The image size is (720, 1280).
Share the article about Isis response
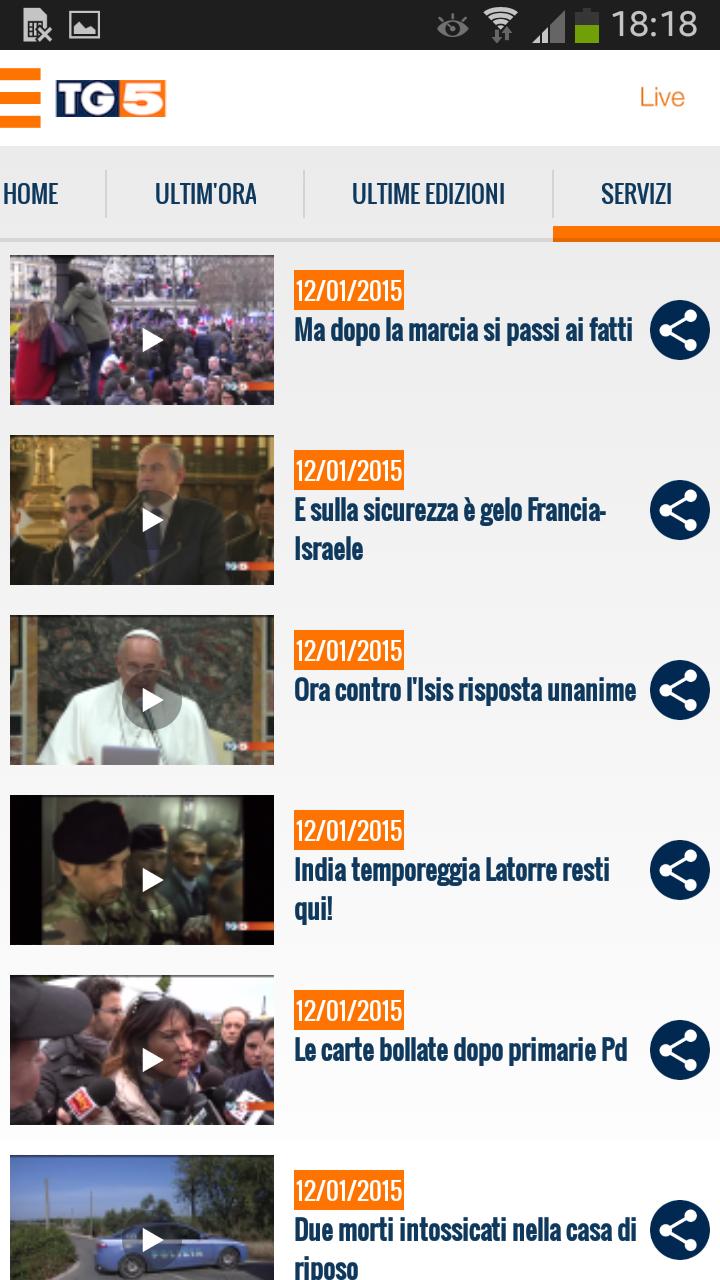pos(678,689)
